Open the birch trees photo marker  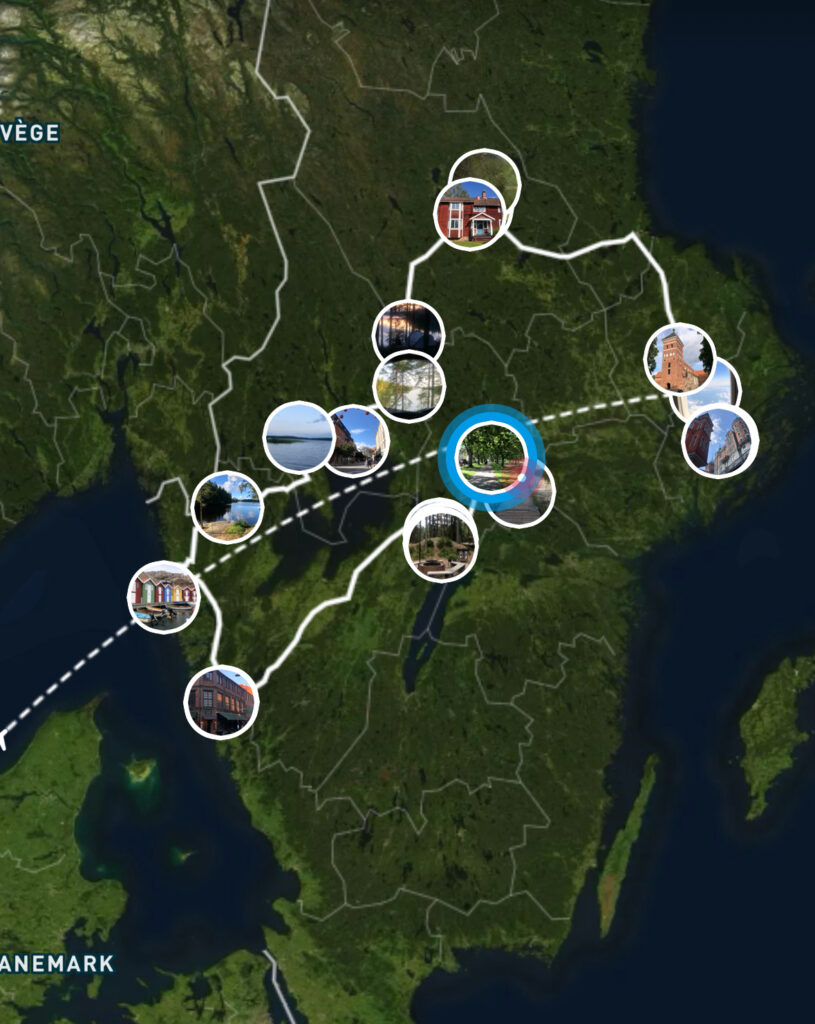409,387
